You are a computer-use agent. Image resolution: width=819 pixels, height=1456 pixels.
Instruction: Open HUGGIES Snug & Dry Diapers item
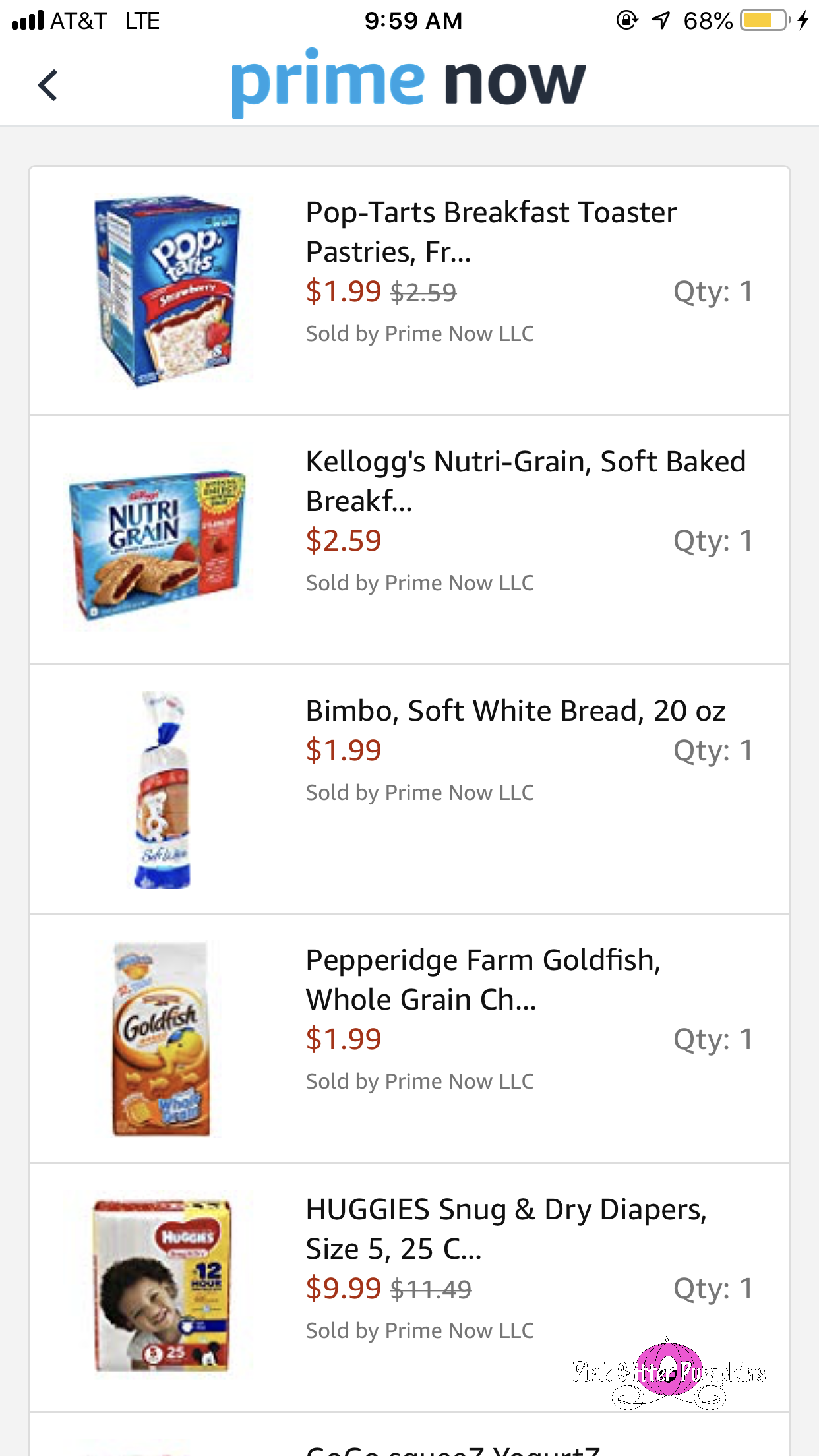[x=505, y=1229]
